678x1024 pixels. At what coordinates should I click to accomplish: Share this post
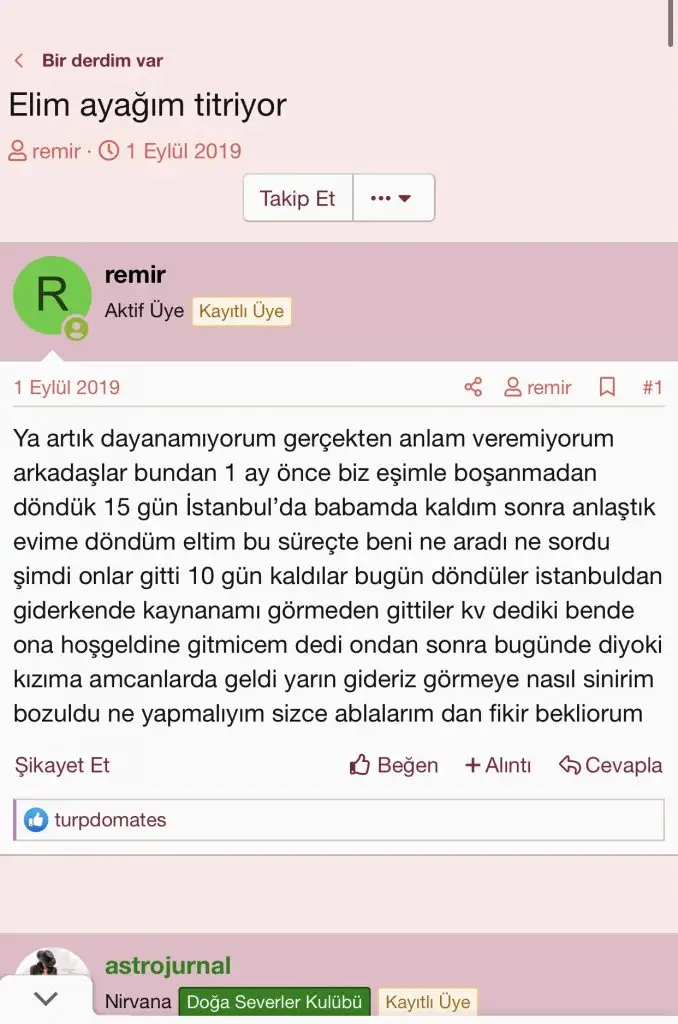point(473,387)
